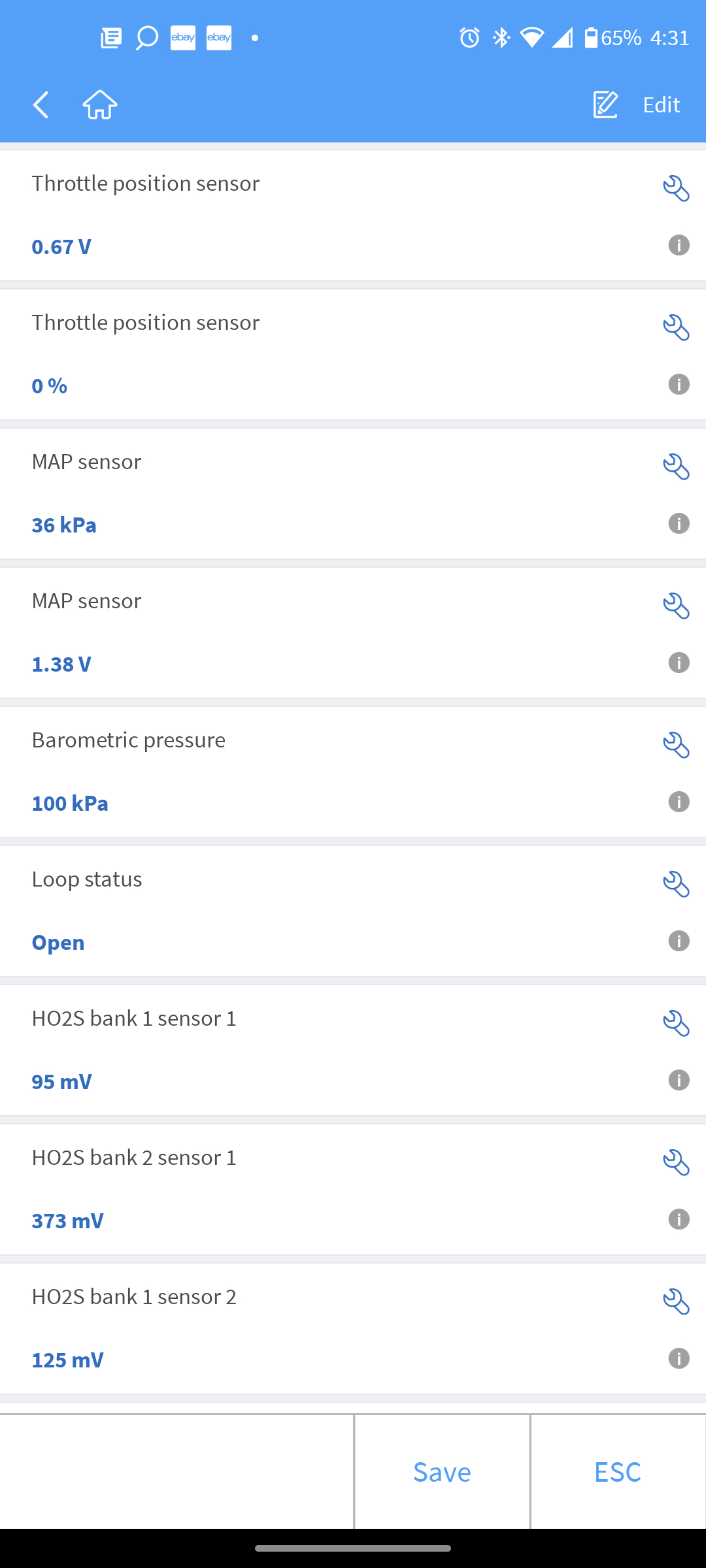
Task: Open wrench icon for Barometric pressure
Action: [676, 745]
